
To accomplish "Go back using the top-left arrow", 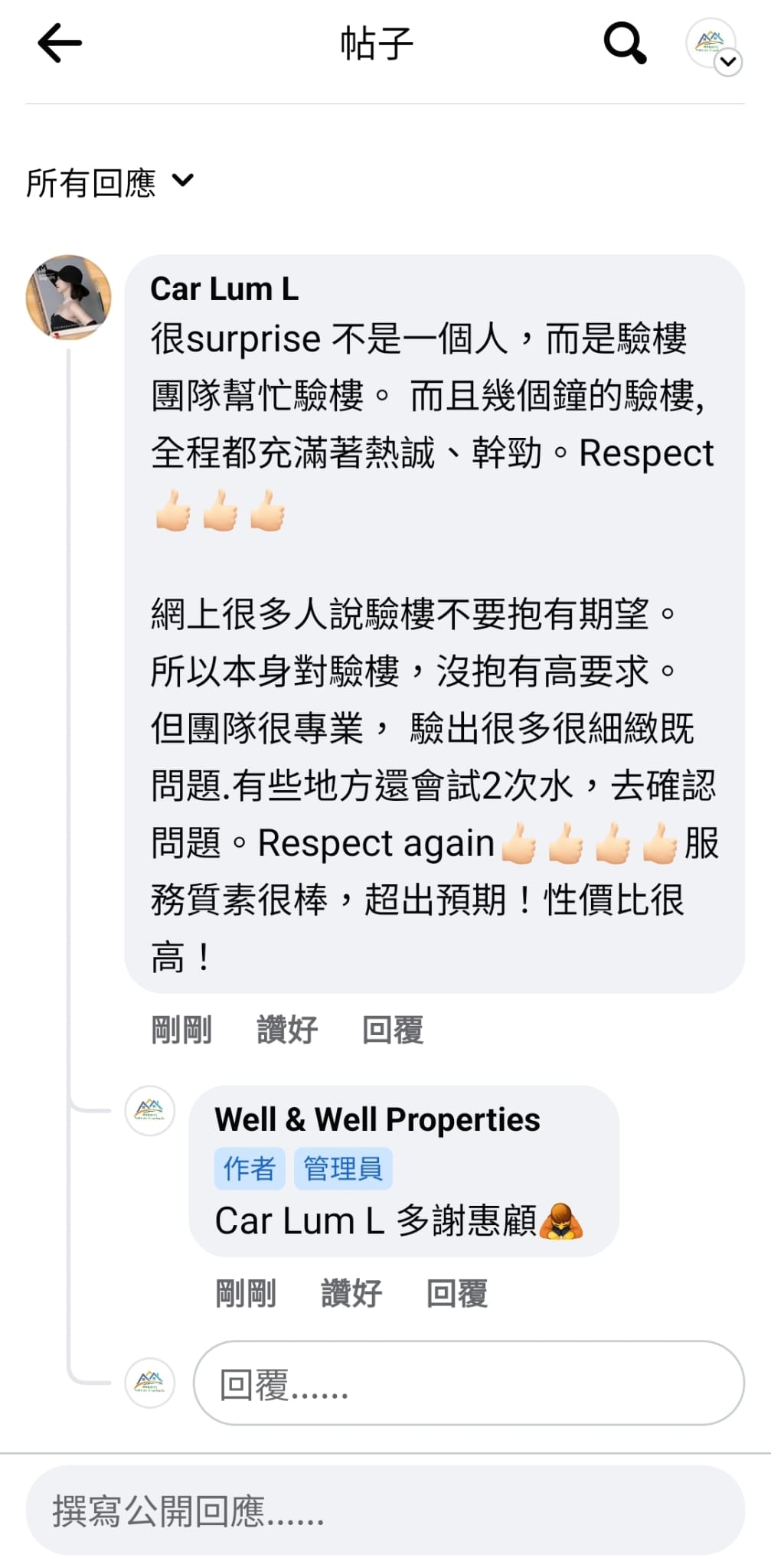I will 60,43.
